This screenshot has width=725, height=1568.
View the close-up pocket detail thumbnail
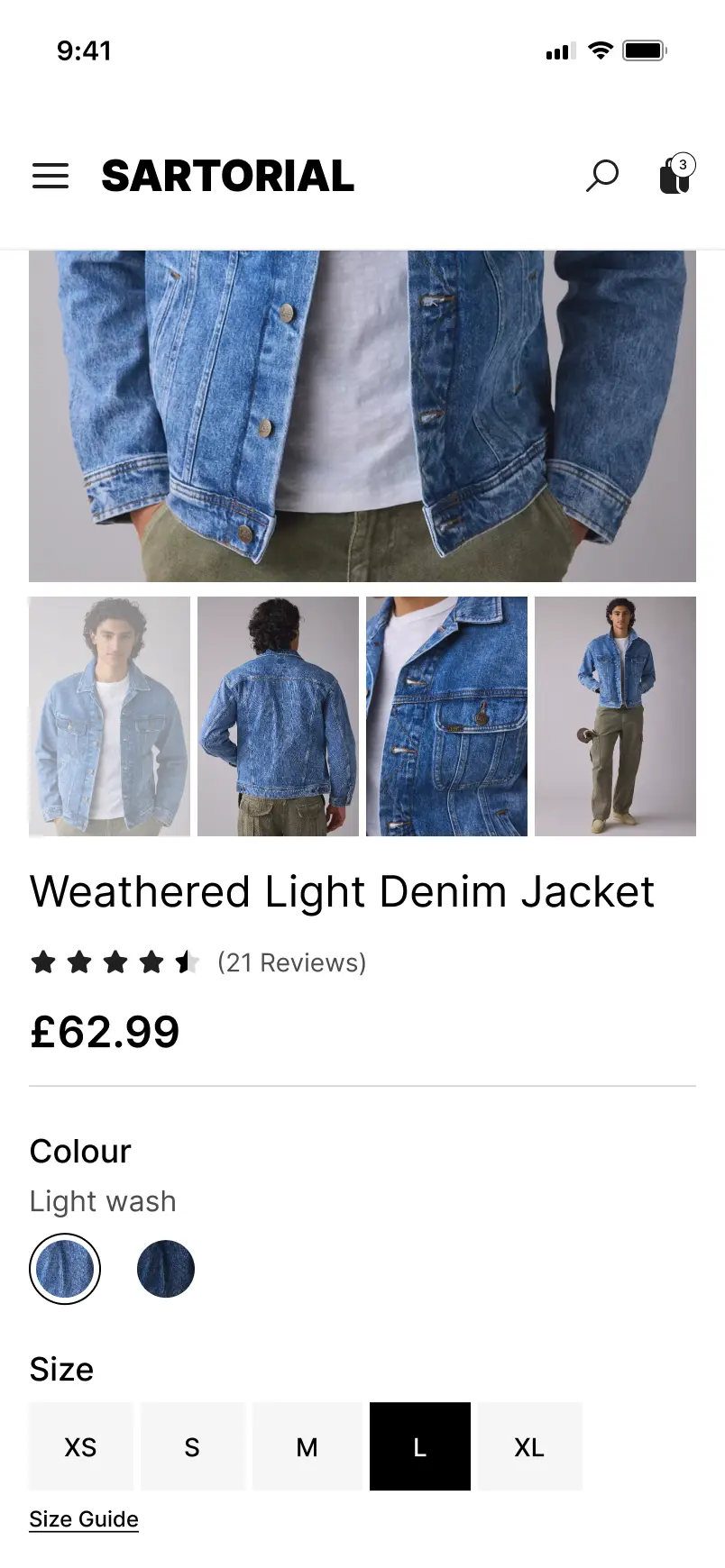446,716
